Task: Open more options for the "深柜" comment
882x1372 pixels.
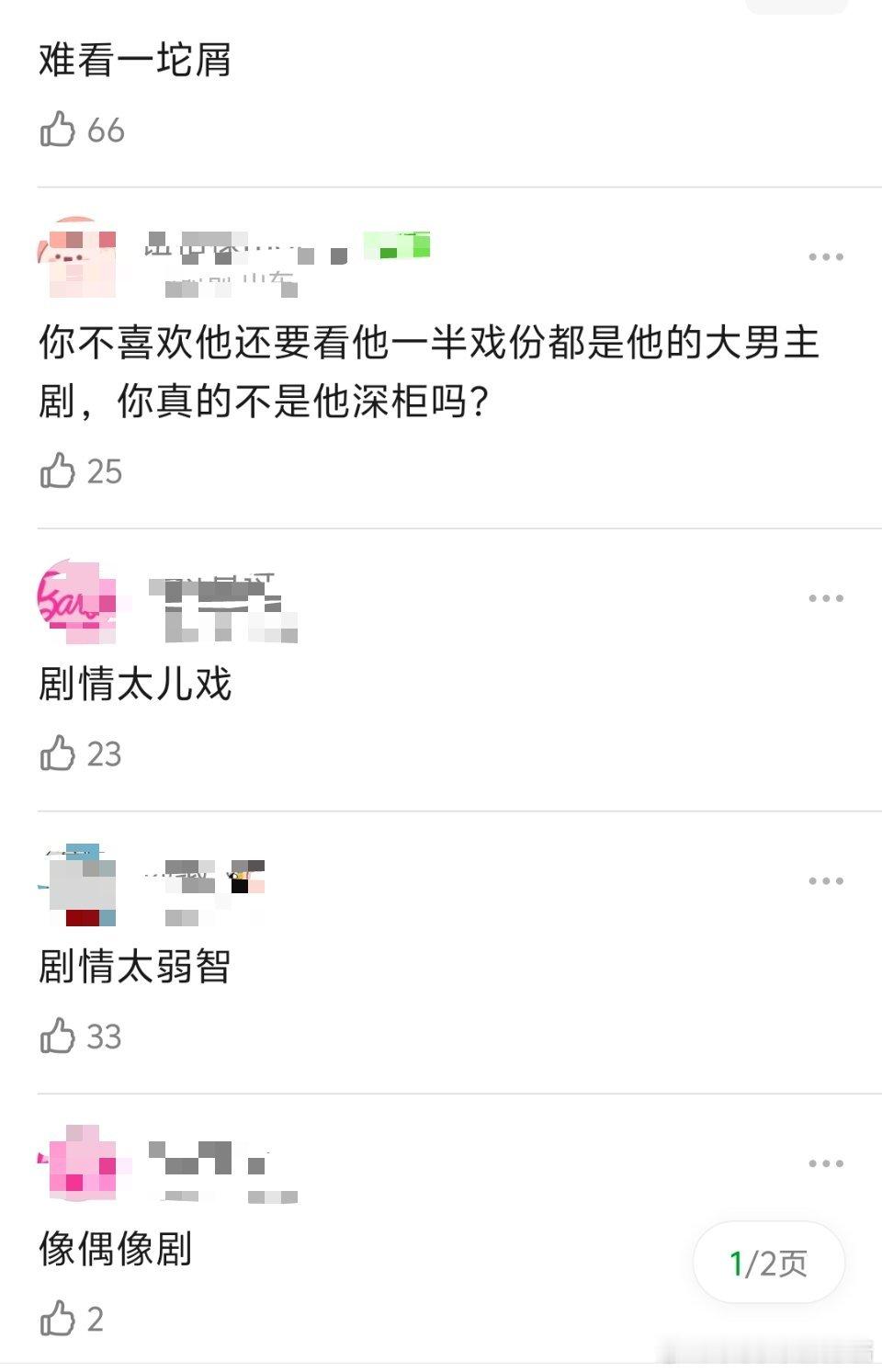Action: pyautogui.click(x=824, y=257)
